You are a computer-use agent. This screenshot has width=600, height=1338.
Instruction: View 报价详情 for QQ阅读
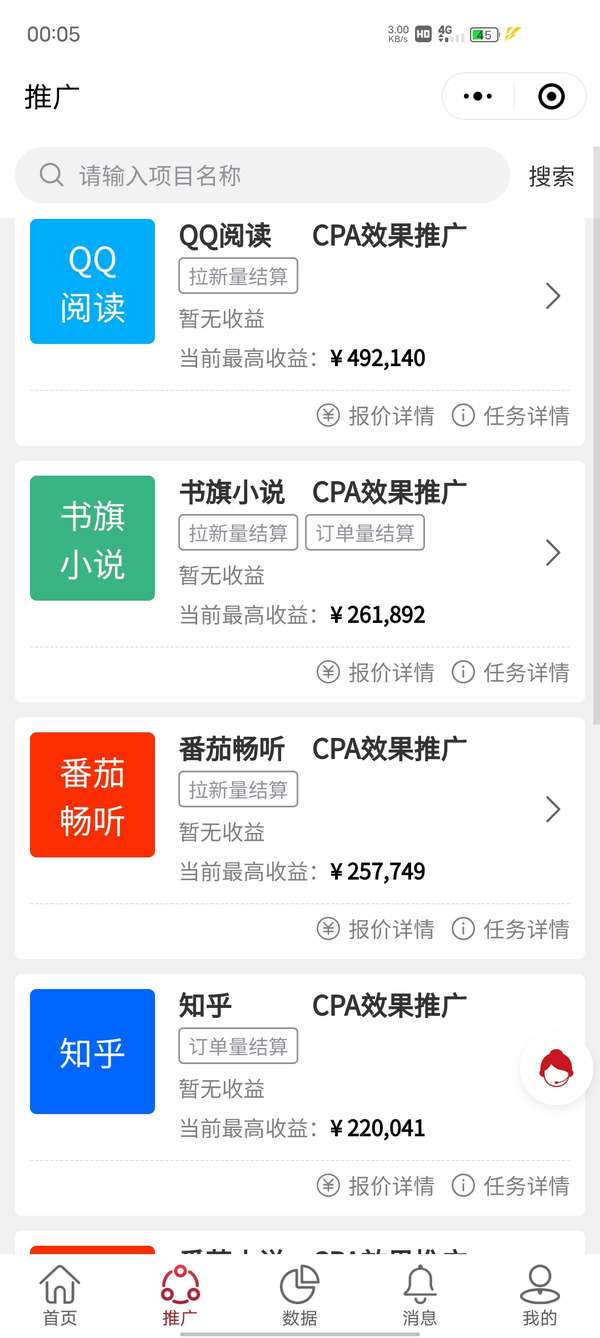376,416
